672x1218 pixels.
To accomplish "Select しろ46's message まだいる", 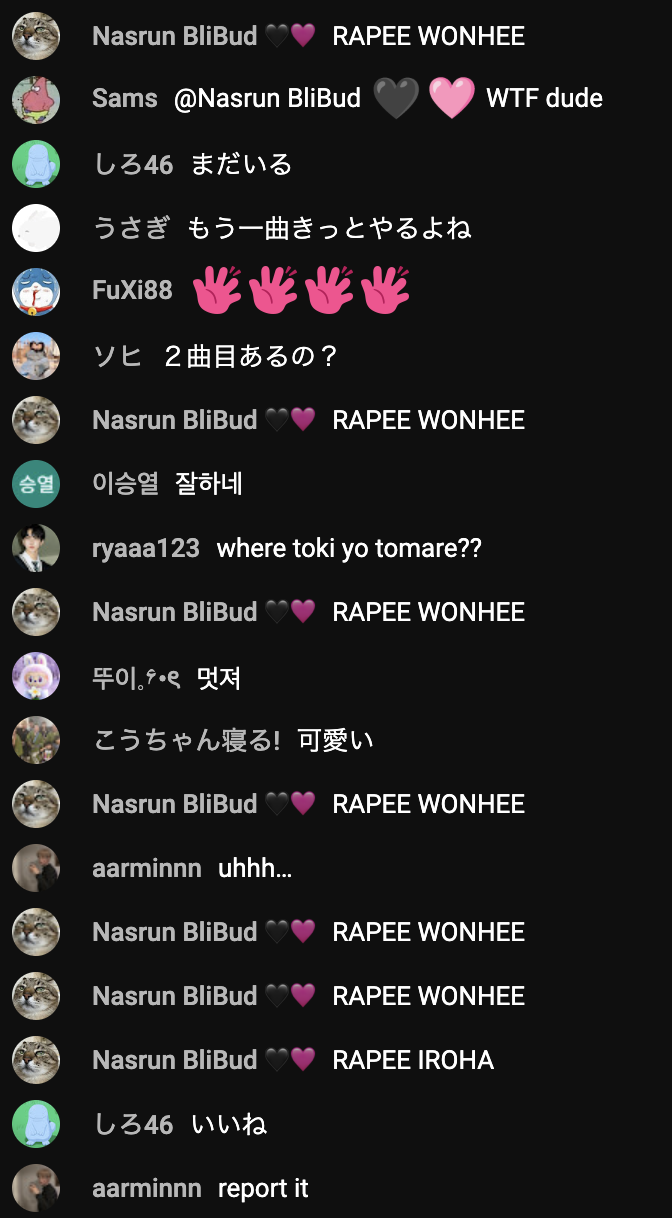I will [336, 164].
